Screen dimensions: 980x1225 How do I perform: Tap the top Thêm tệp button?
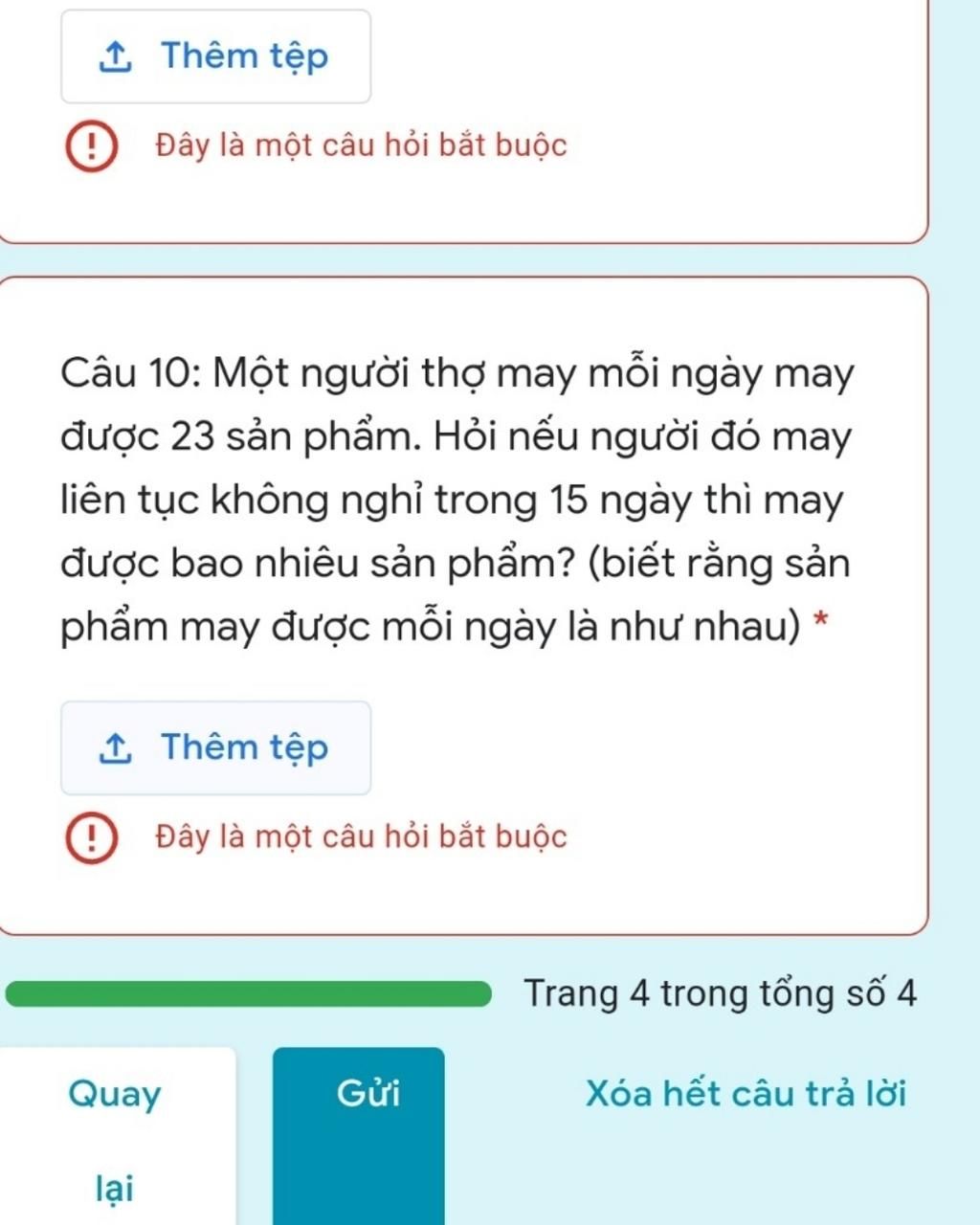pos(215,56)
